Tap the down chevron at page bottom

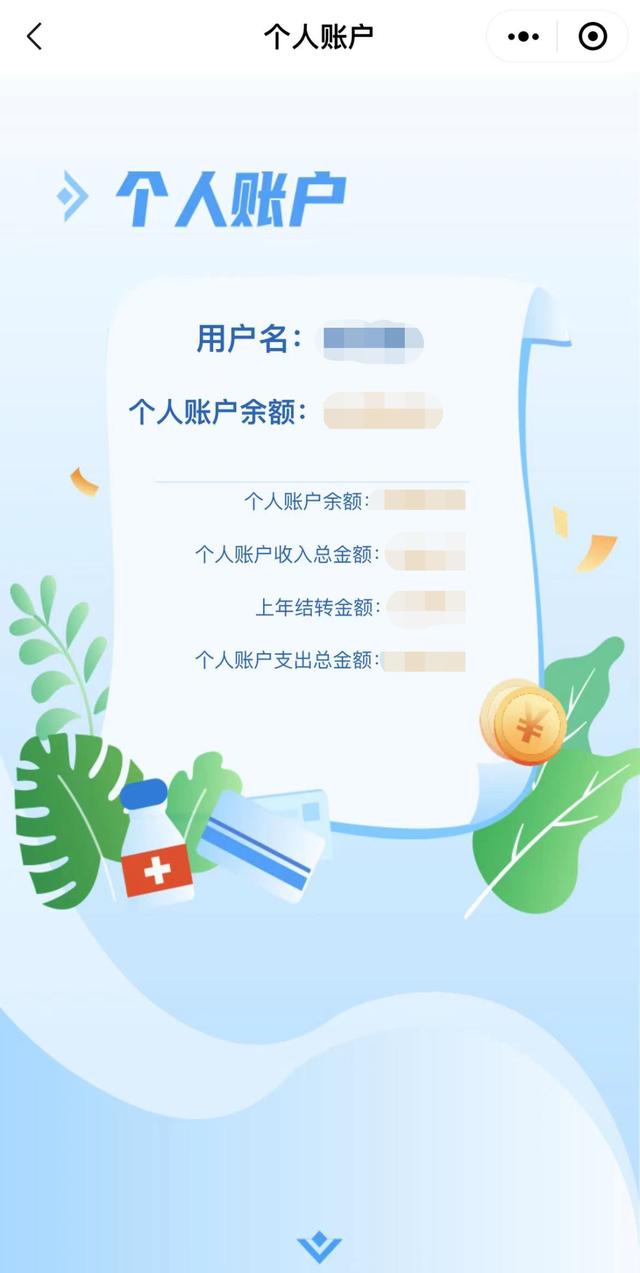[319, 1246]
